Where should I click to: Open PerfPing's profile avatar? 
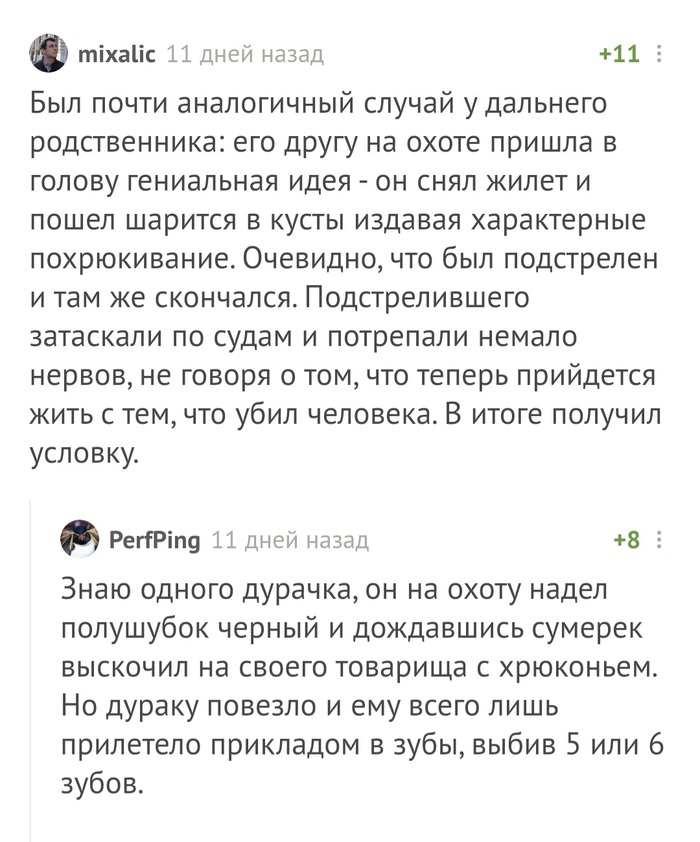click(x=79, y=539)
